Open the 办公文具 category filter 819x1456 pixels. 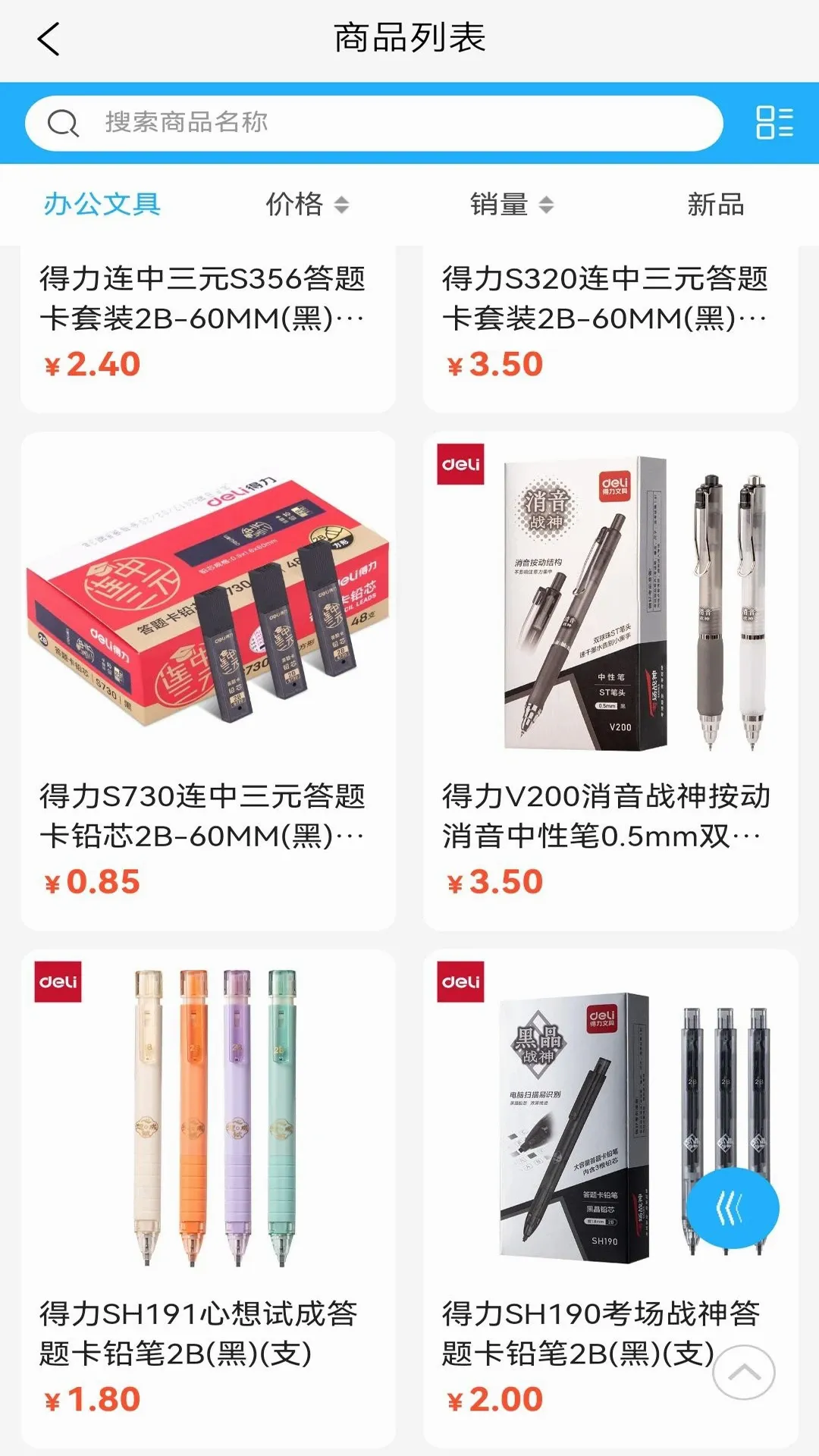tap(102, 204)
